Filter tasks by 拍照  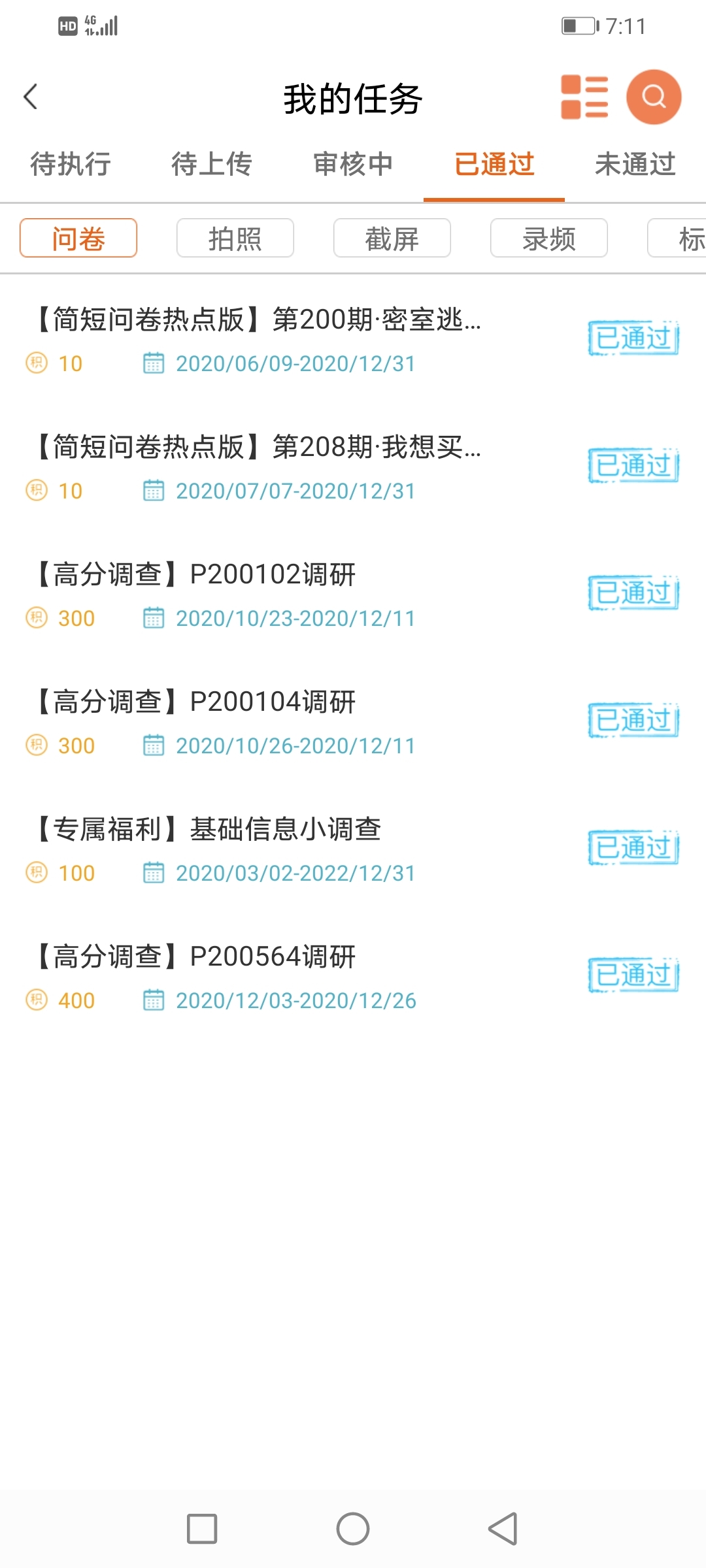pos(235,238)
